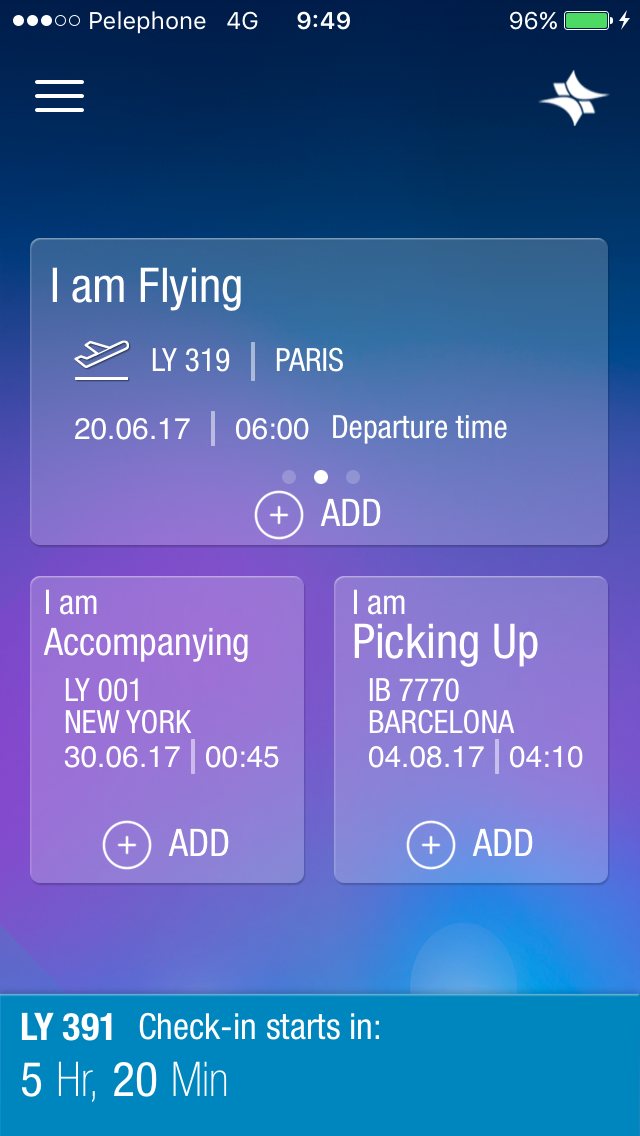Add a flight under I am Picking Up
The width and height of the screenshot is (640, 1136).
pyautogui.click(x=470, y=844)
